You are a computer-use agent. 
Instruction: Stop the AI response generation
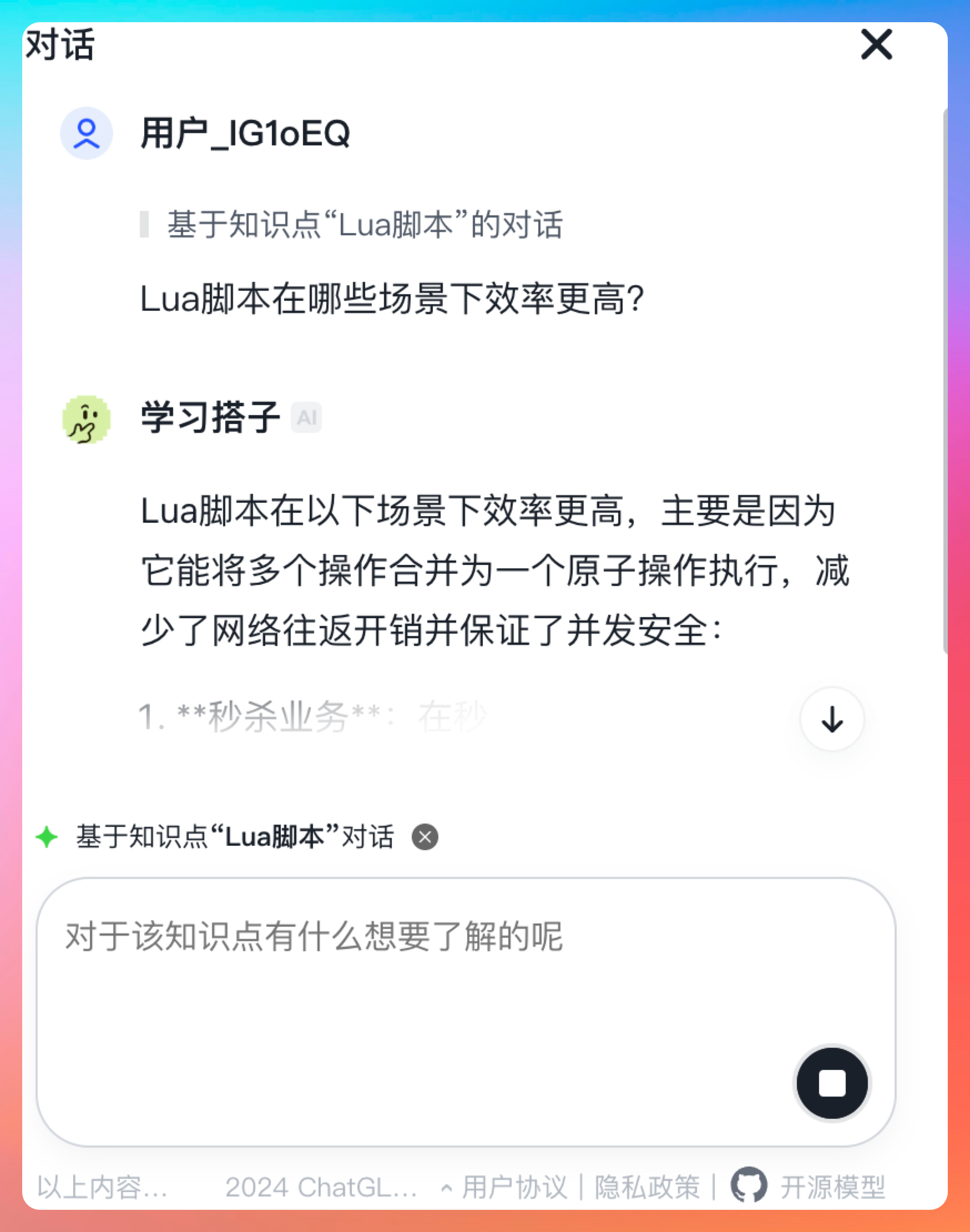click(832, 1083)
